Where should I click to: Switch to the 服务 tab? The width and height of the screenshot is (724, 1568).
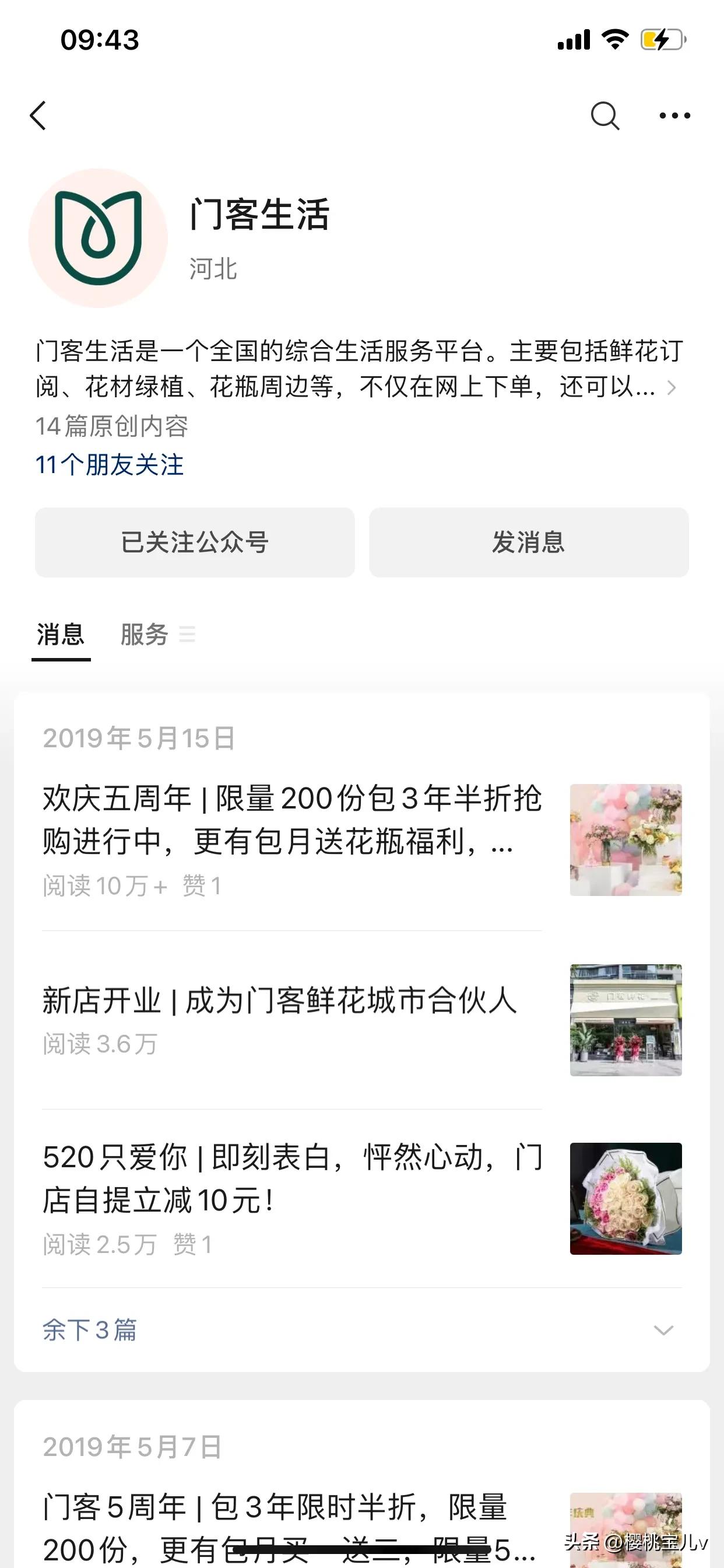pyautogui.click(x=143, y=635)
